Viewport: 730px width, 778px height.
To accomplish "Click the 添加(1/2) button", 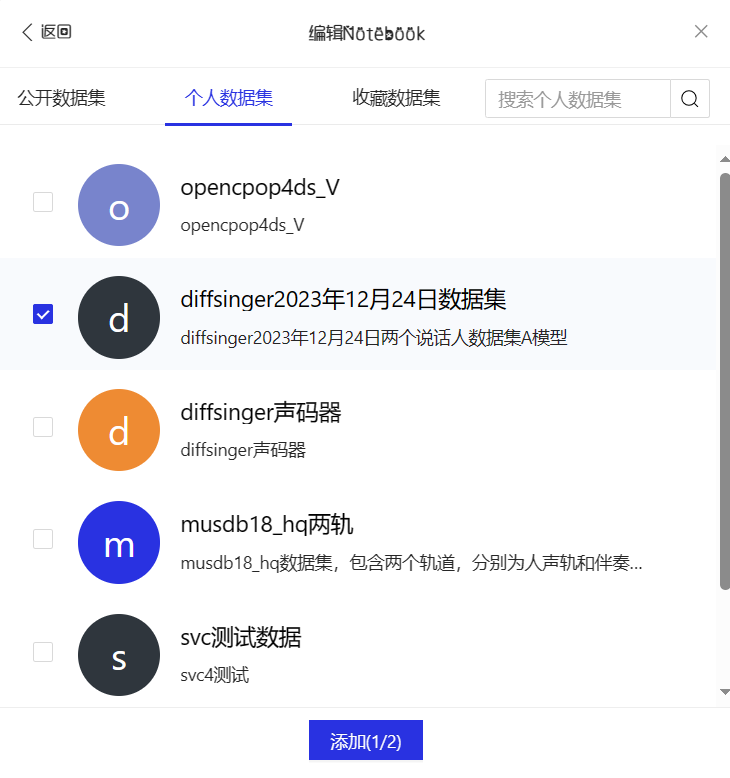I will click(365, 740).
